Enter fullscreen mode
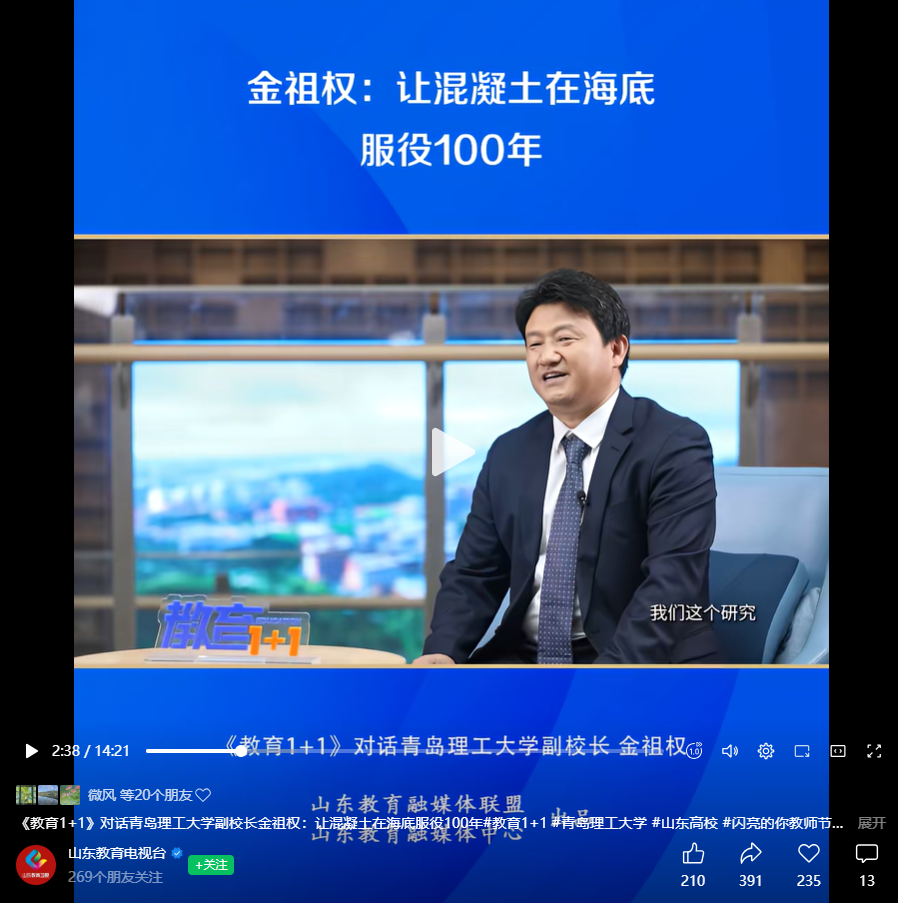The height and width of the screenshot is (903, 898). [x=874, y=751]
